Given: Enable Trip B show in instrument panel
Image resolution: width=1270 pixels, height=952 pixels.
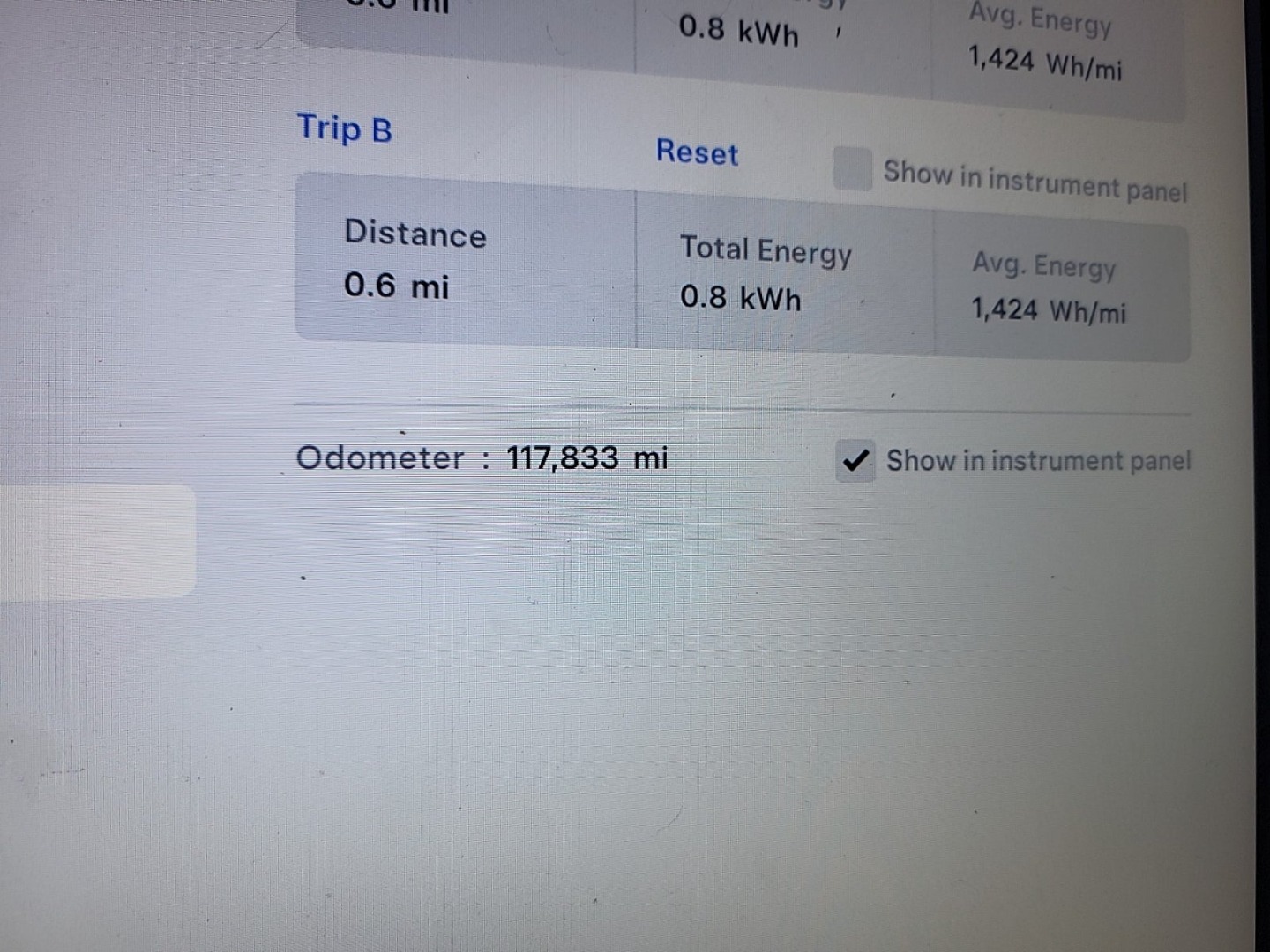Looking at the screenshot, I should pyautogui.click(x=852, y=168).
